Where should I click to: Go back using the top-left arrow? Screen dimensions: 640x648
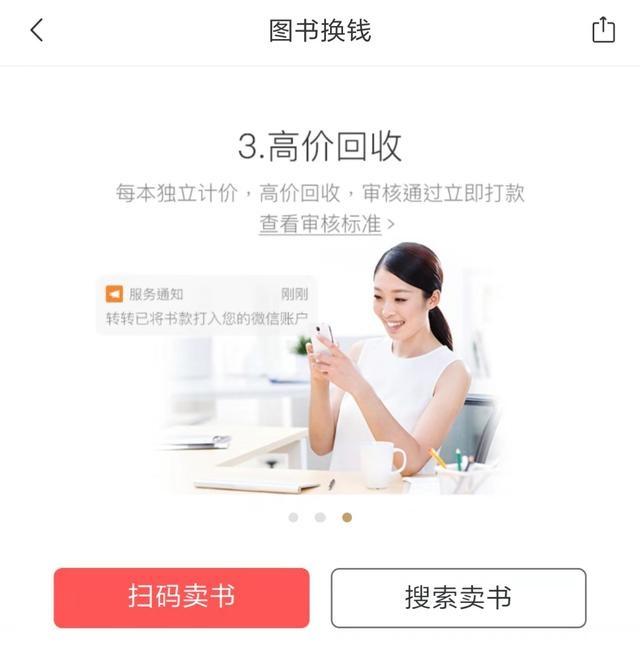pos(37,30)
